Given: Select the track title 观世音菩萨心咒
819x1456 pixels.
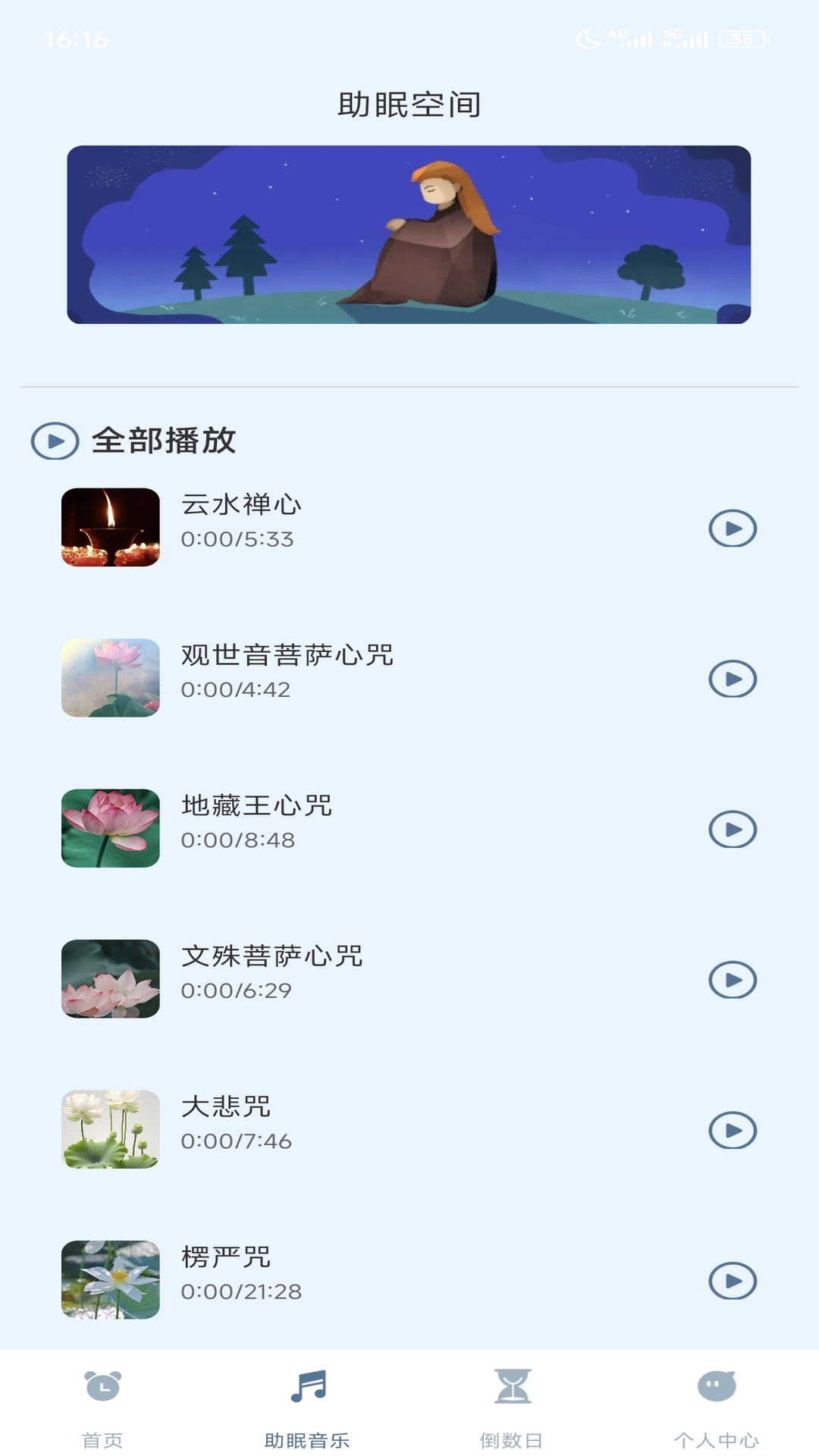Looking at the screenshot, I should (x=288, y=656).
